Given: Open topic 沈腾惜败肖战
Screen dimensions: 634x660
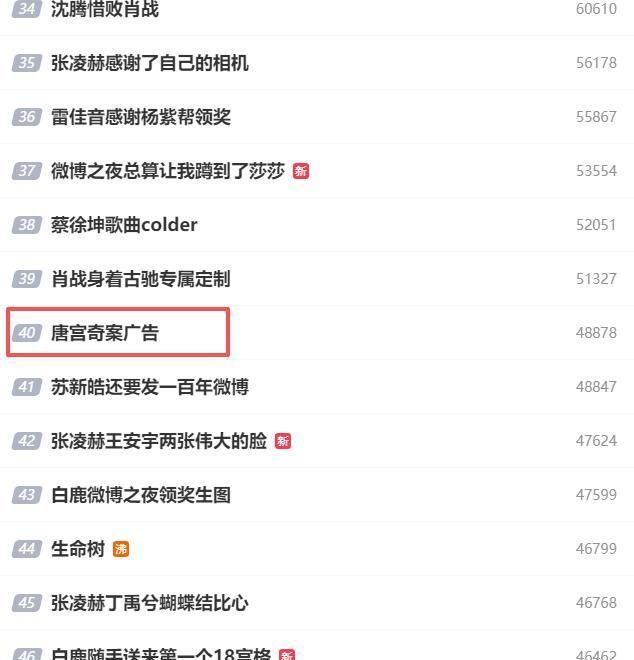Looking at the screenshot, I should point(105,10).
